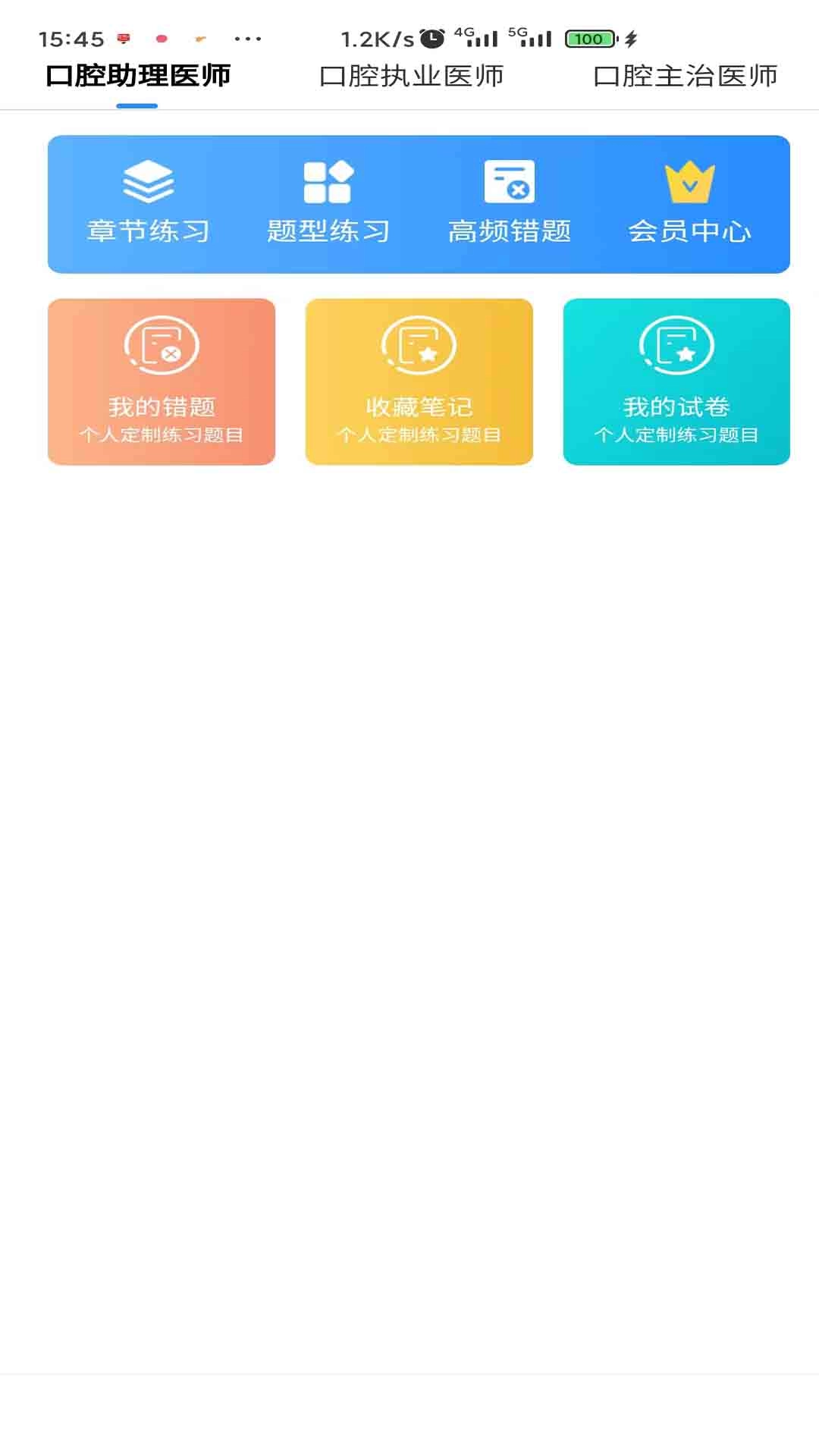Viewport: 819px width, 1456px height.
Task: Tap the alarm clock status bar icon
Action: pyautogui.click(x=430, y=36)
